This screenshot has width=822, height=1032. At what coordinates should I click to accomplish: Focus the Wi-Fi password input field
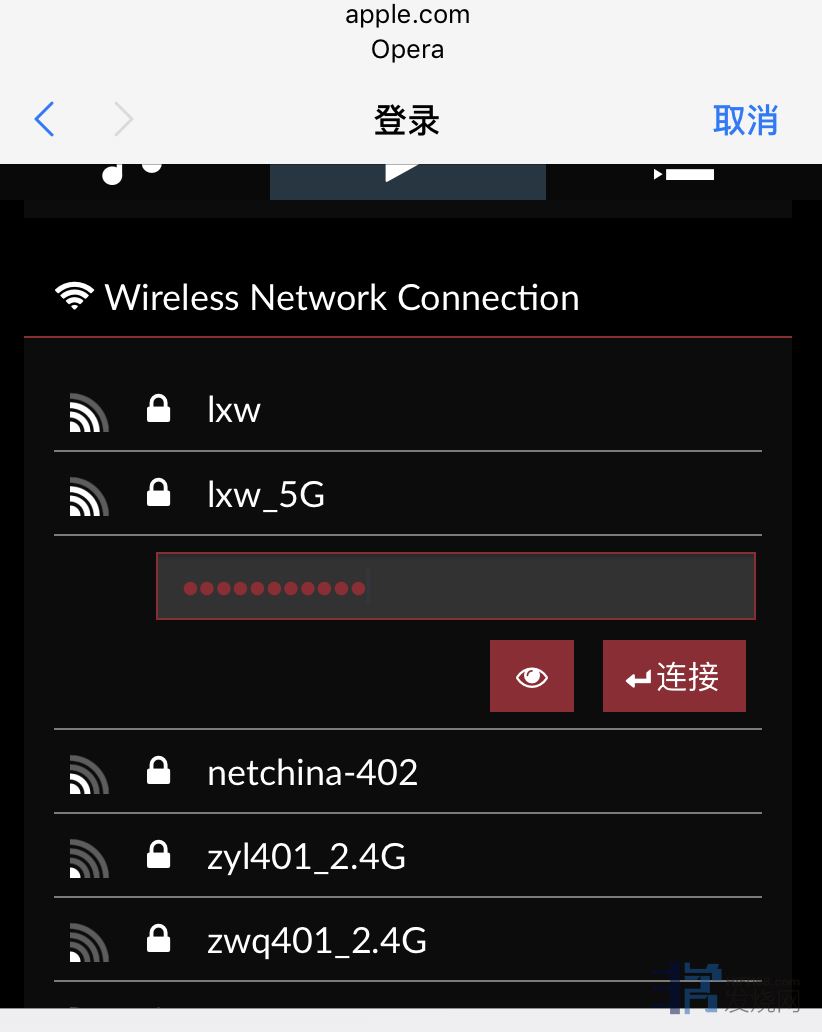pos(455,587)
